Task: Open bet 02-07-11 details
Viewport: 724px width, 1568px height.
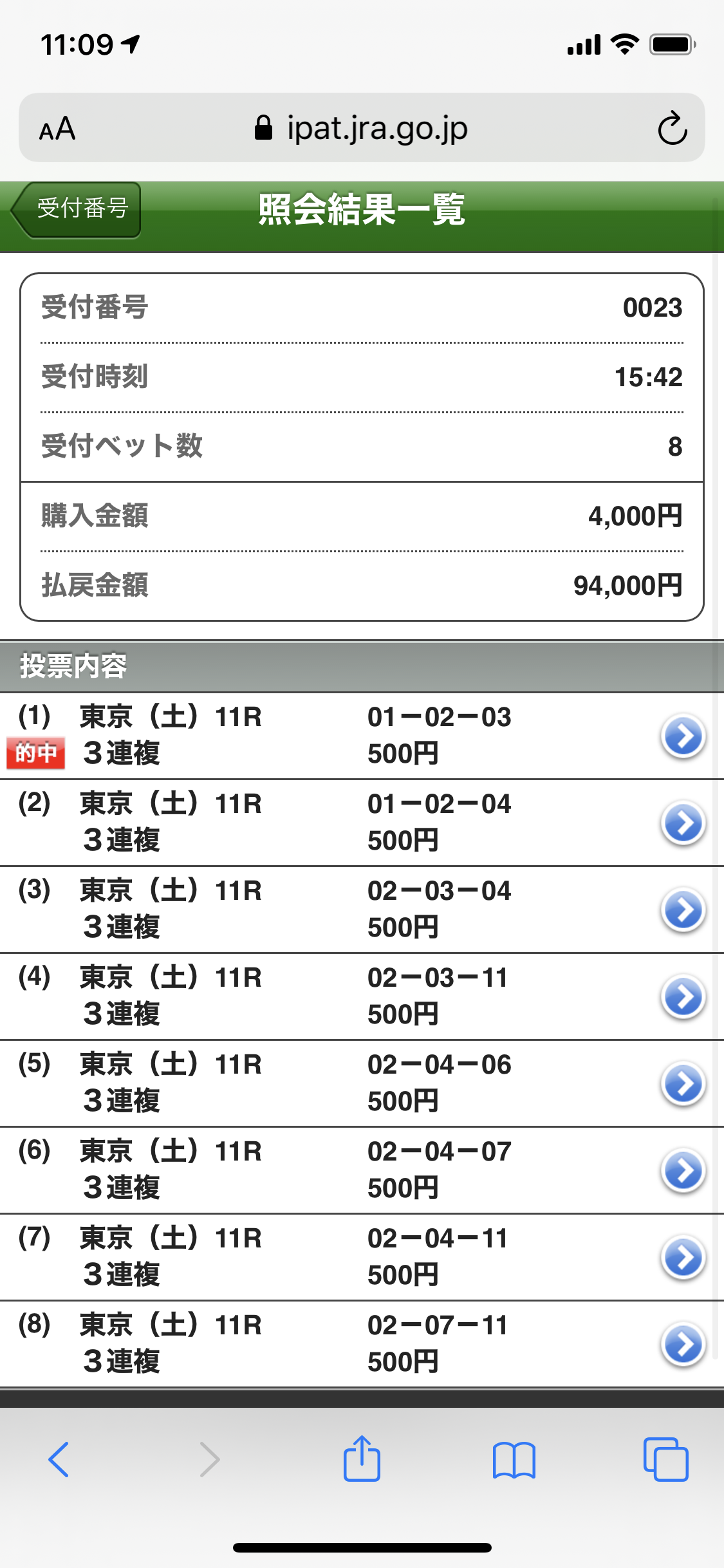Action: coord(682,1344)
